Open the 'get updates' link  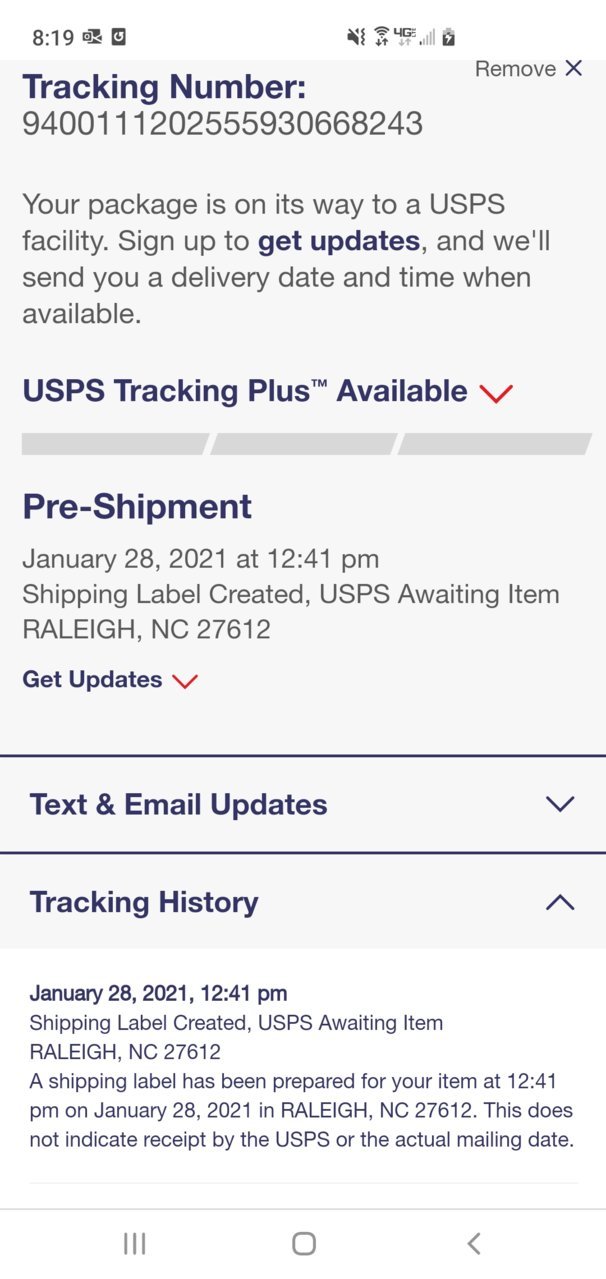click(x=338, y=241)
